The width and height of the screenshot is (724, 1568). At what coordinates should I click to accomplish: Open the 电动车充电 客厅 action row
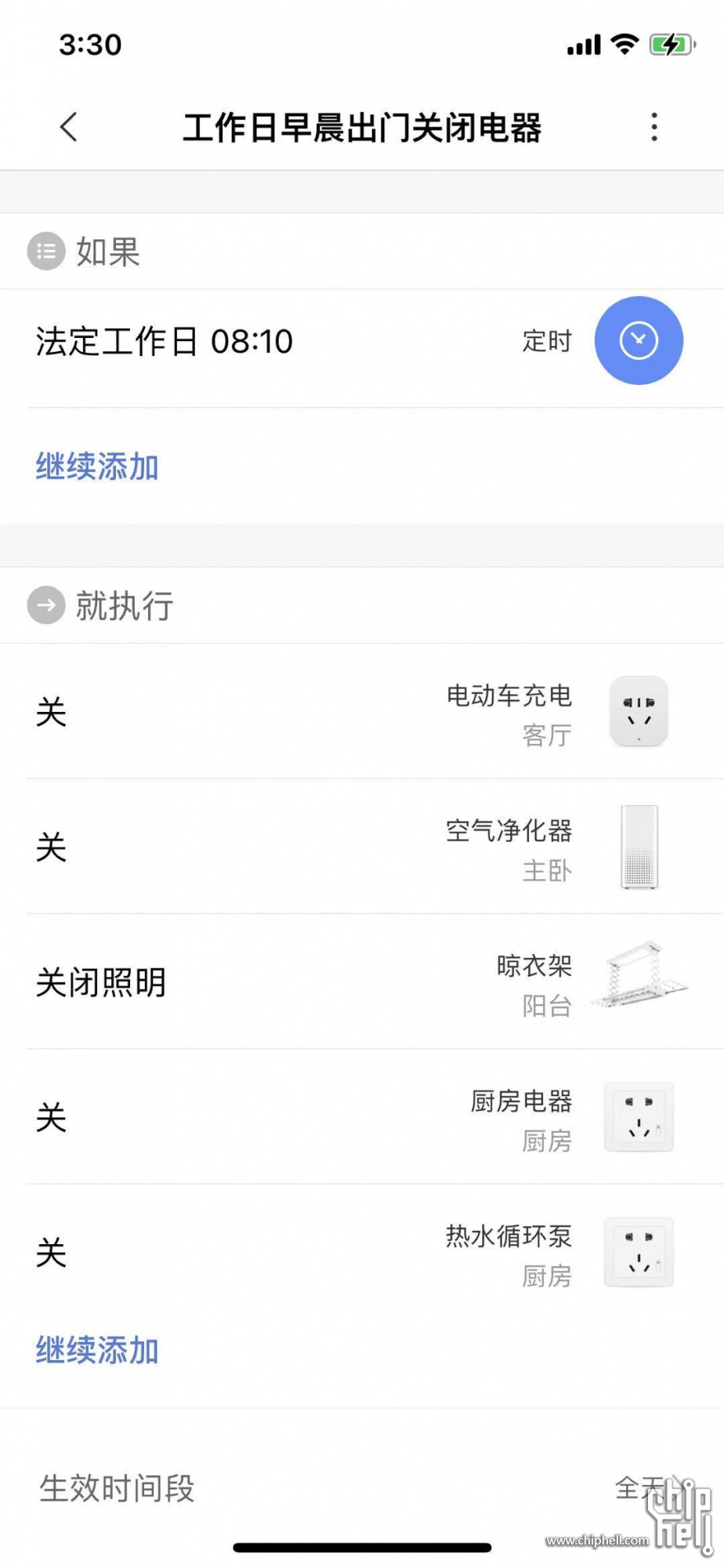(x=362, y=712)
